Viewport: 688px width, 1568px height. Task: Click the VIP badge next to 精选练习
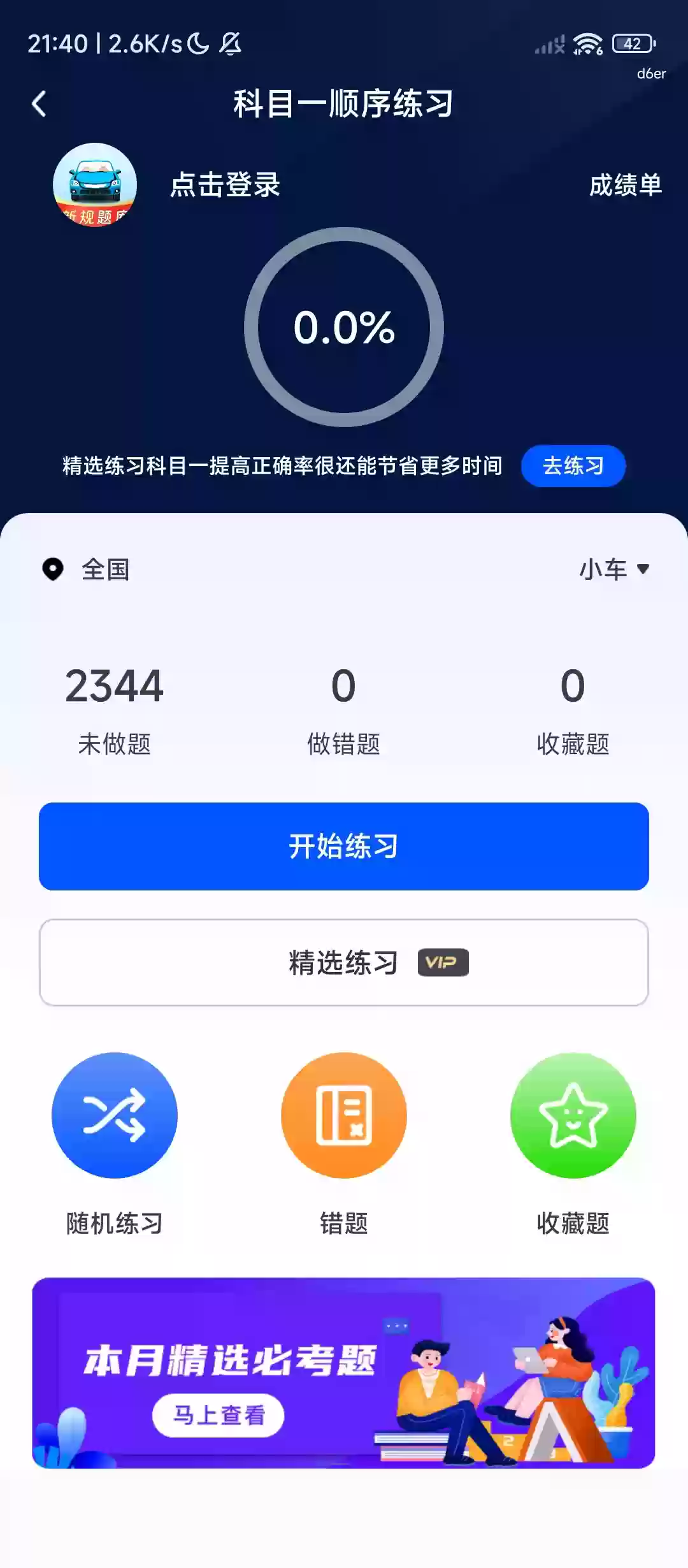(x=443, y=963)
